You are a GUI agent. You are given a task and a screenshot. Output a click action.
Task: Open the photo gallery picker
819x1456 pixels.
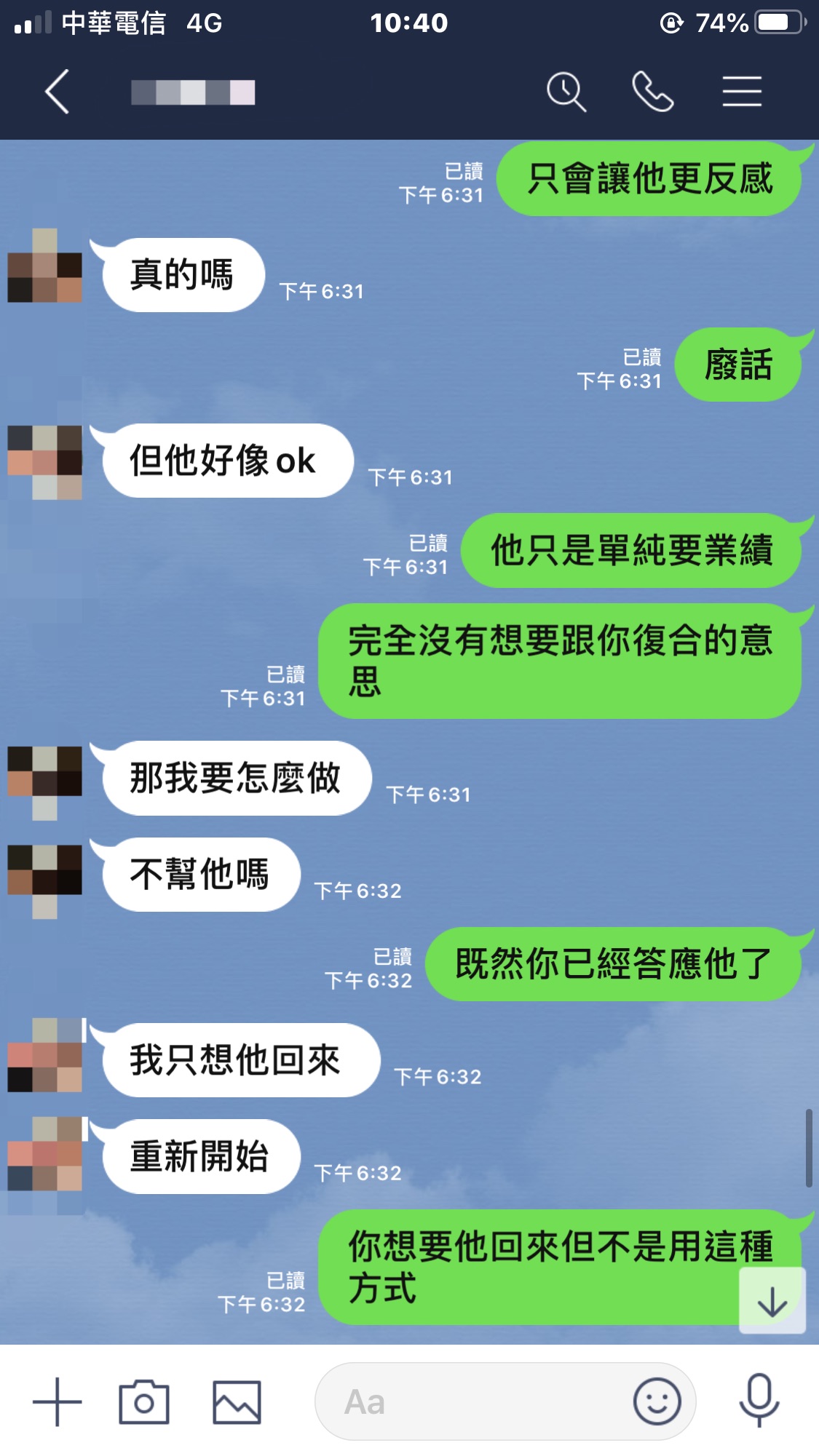237,1401
